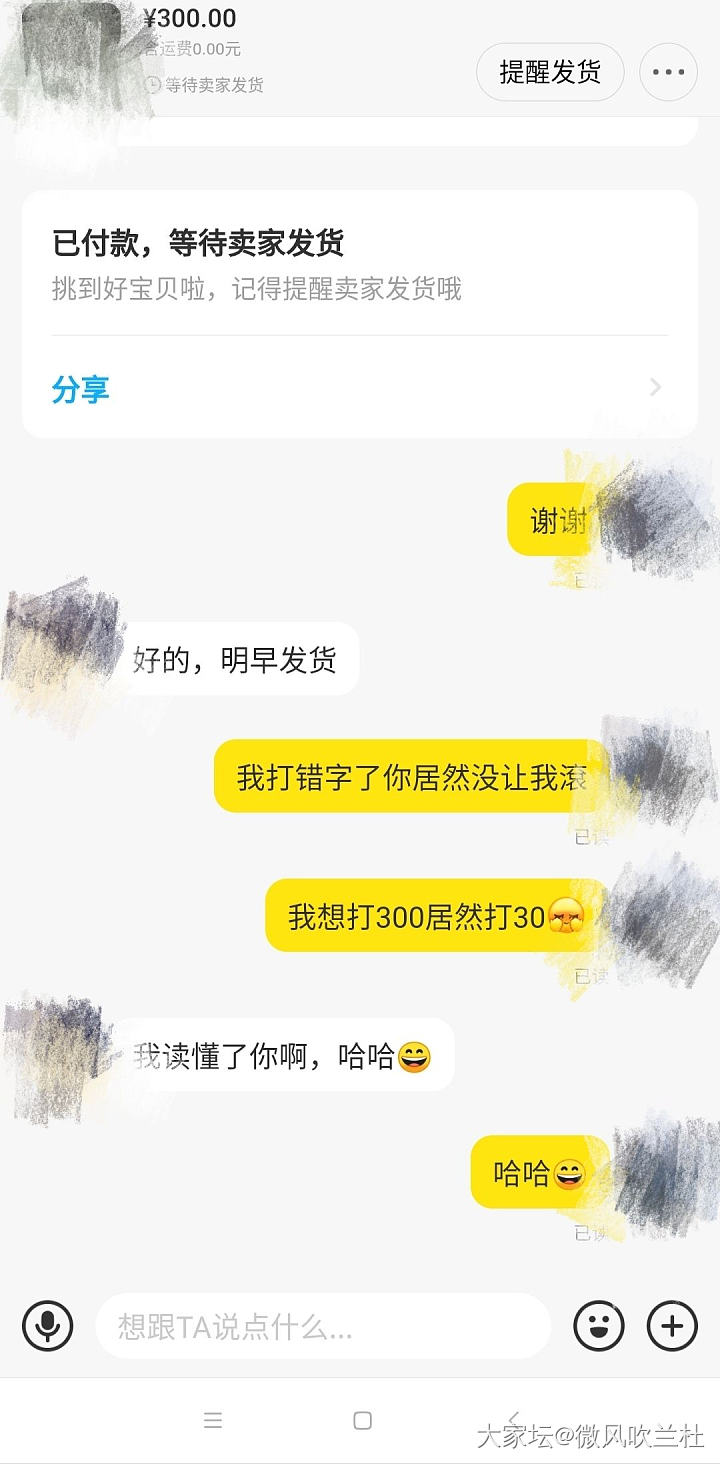
Task: Tap the plus icon for more attachments
Action: click(x=672, y=1326)
